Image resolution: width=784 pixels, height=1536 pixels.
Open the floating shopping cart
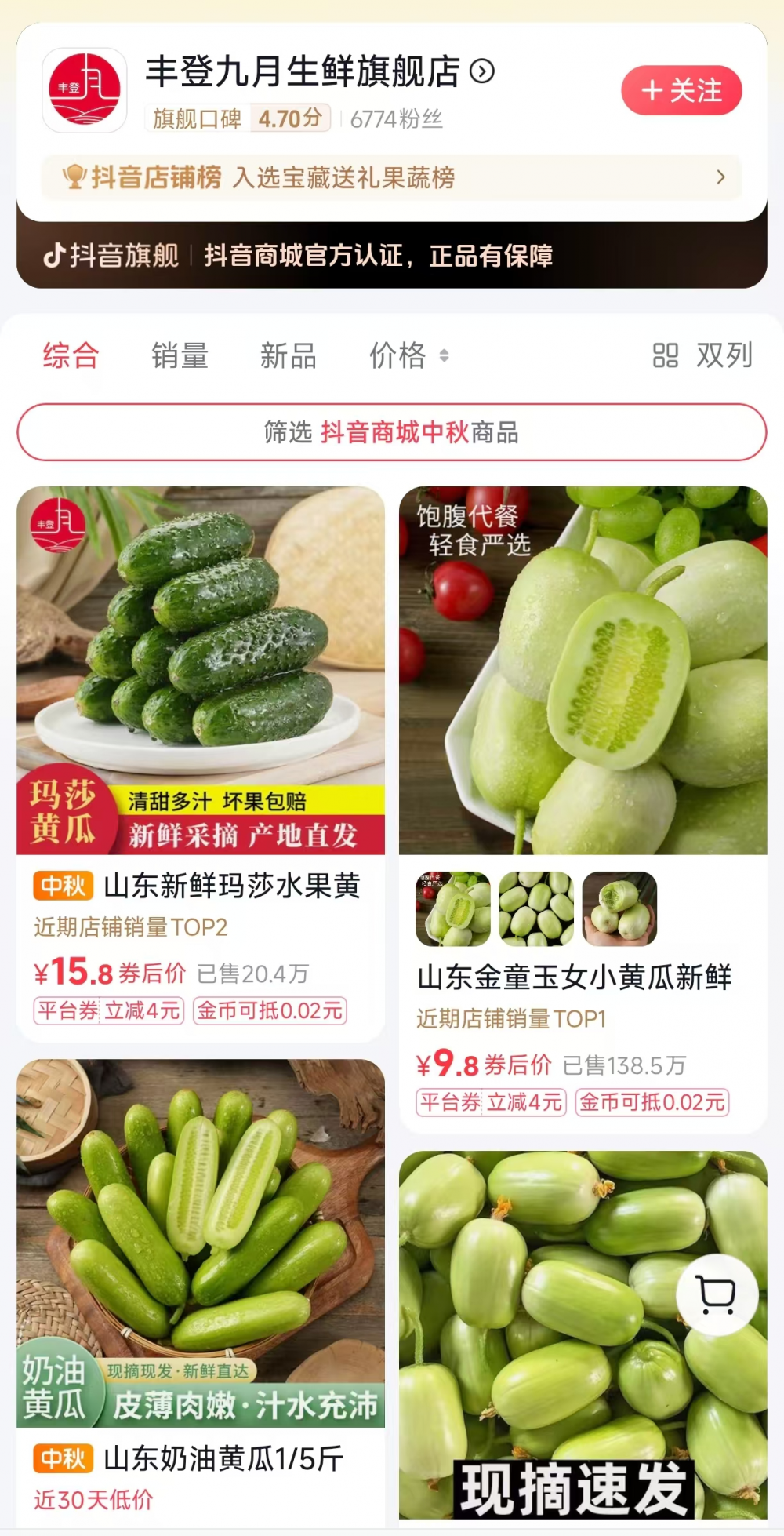click(x=717, y=1294)
